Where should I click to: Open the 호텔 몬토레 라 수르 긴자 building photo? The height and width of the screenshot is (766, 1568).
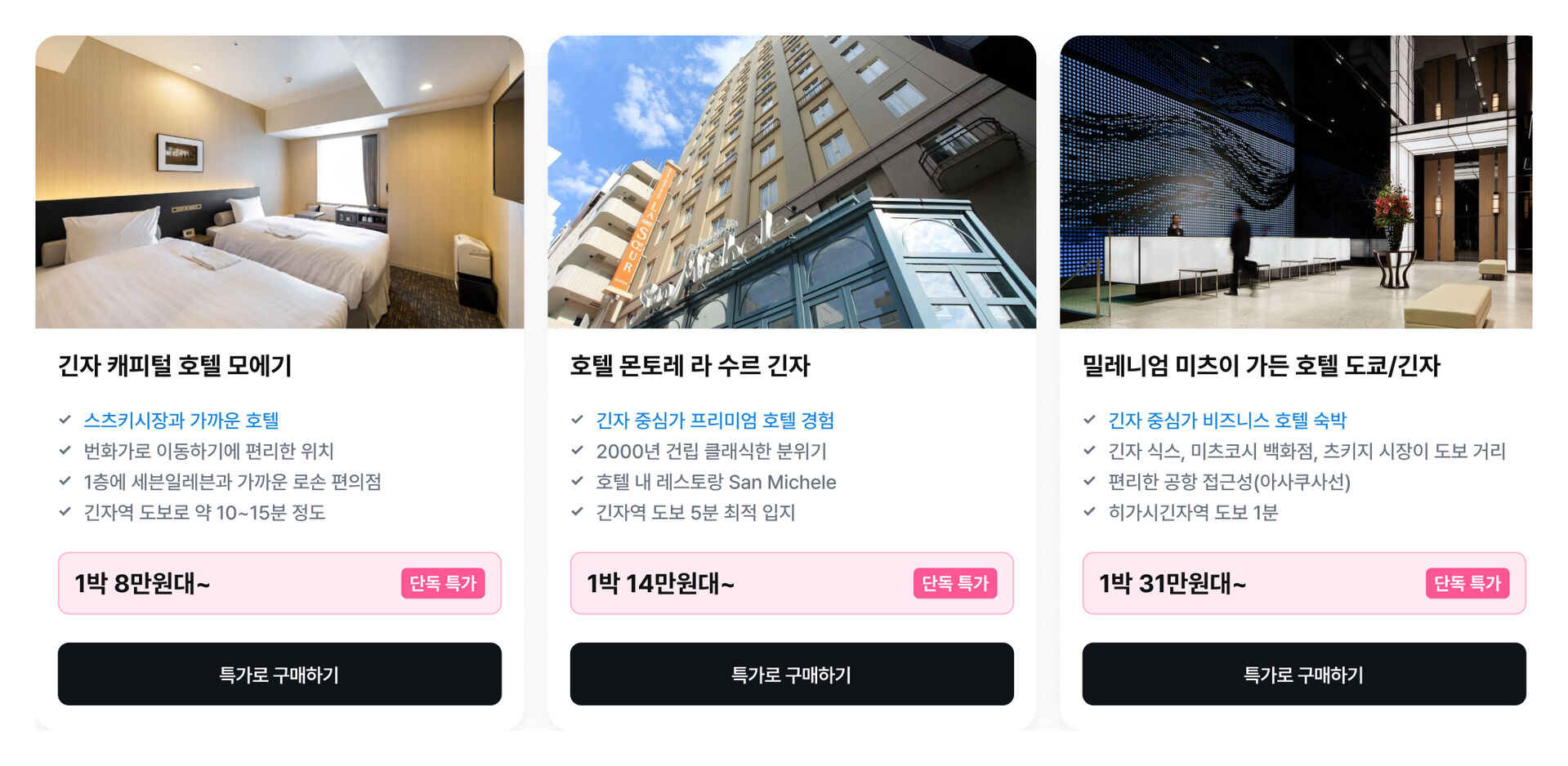click(x=791, y=181)
